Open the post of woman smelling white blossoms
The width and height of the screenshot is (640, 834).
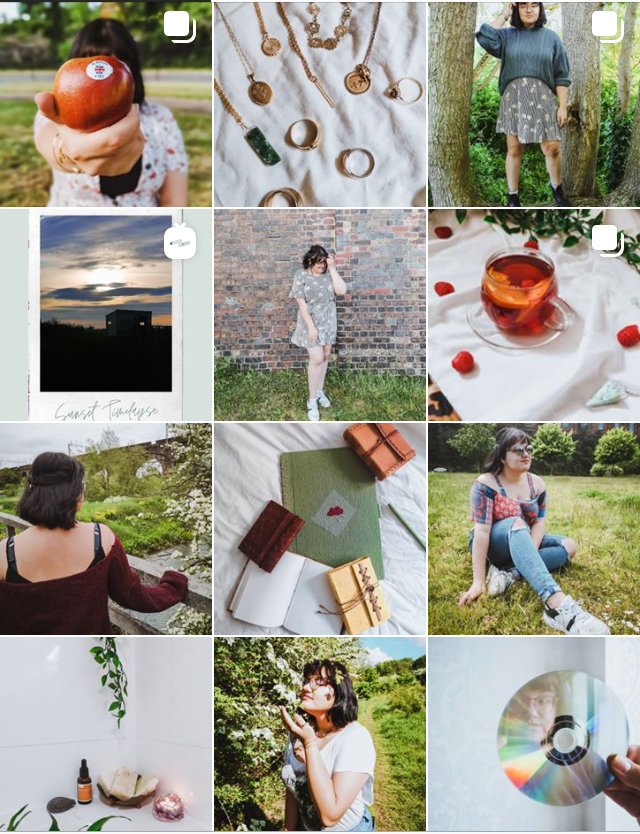tap(320, 735)
